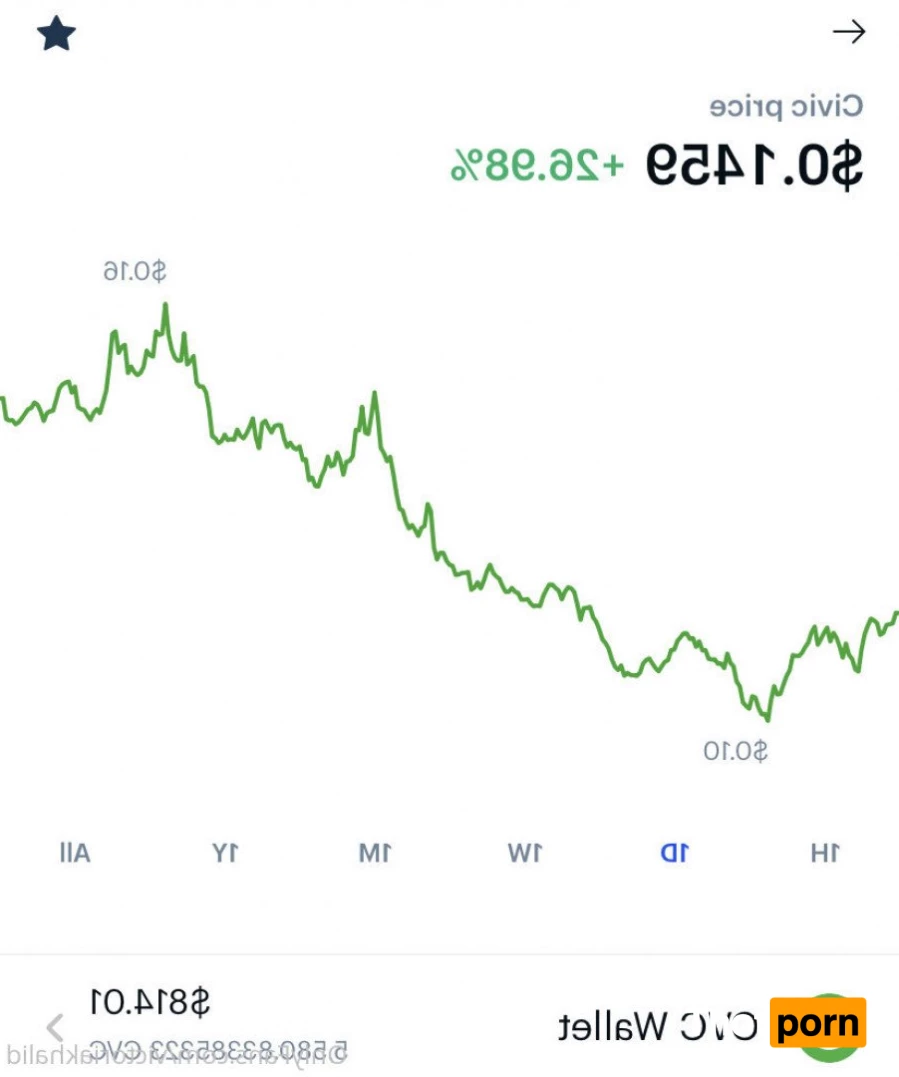View the All-time price chart

75,853
